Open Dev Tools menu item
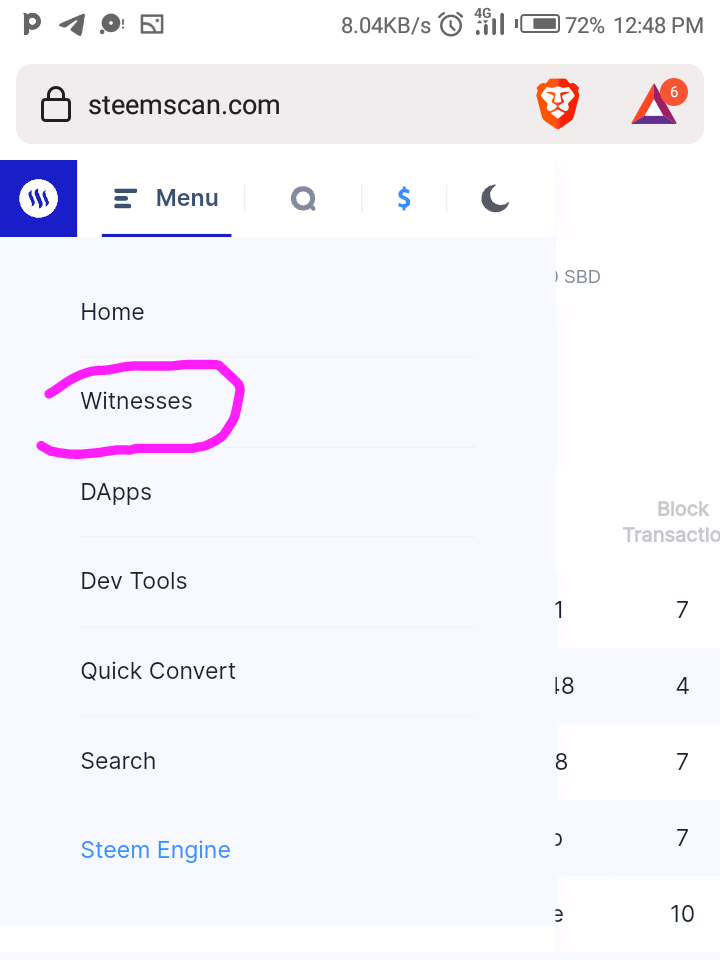The height and width of the screenshot is (960, 720). 134,581
